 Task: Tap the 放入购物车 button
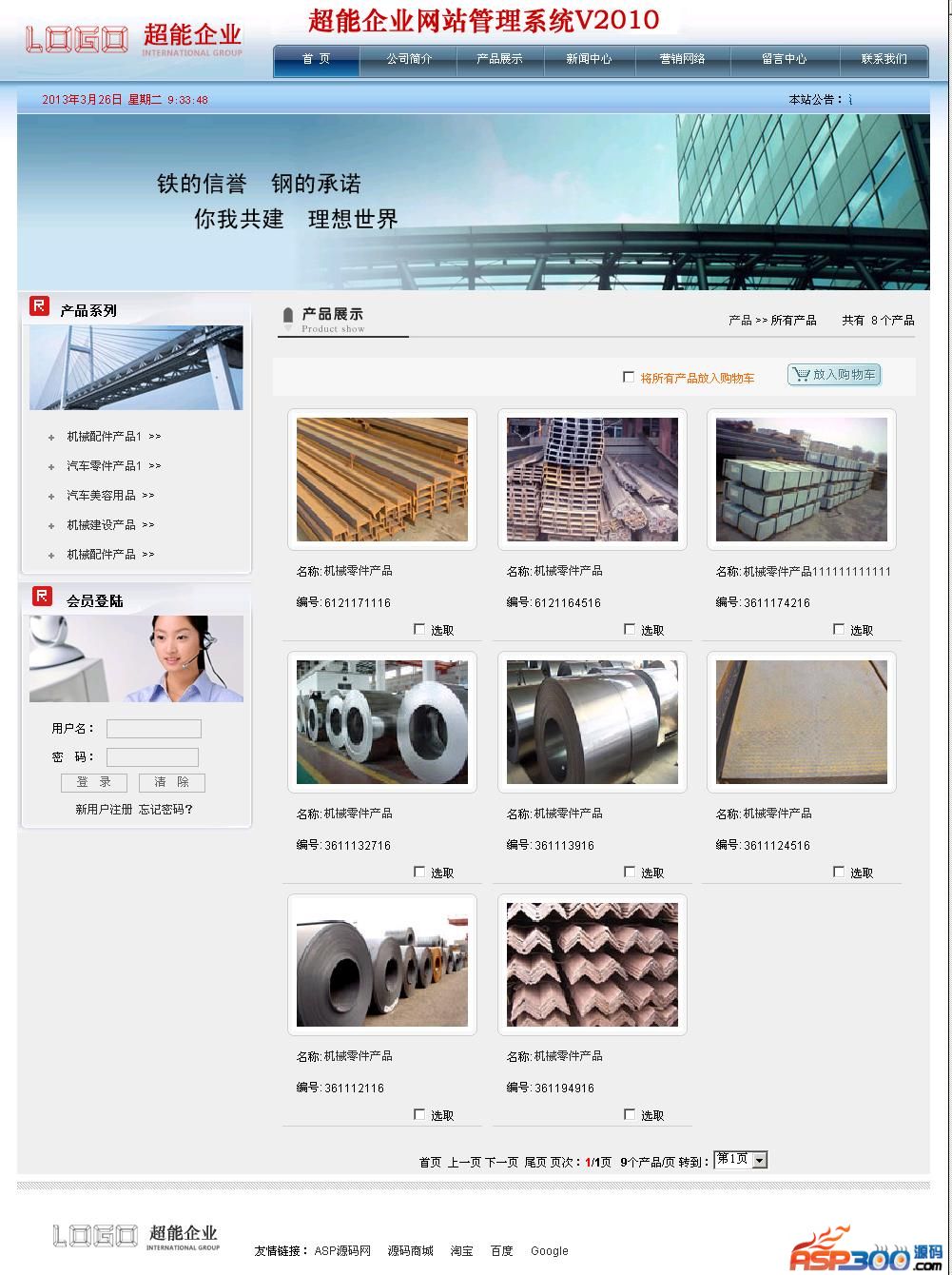pyautogui.click(x=834, y=375)
